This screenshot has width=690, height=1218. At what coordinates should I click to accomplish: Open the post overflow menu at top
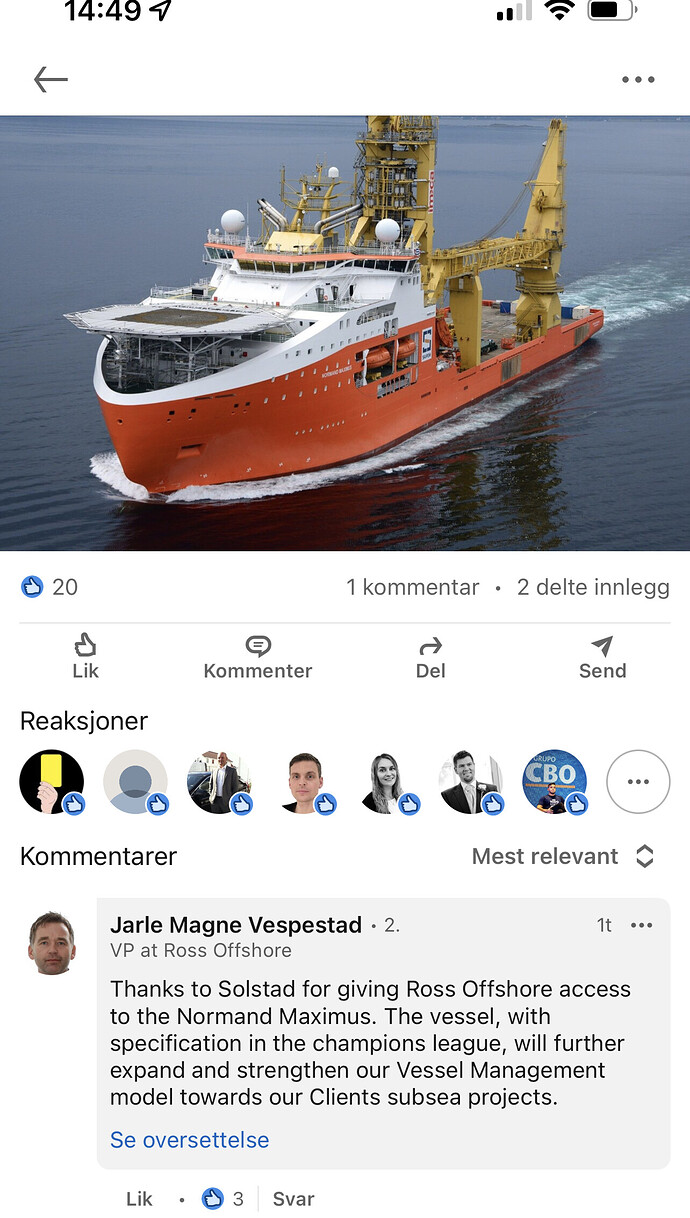(637, 80)
